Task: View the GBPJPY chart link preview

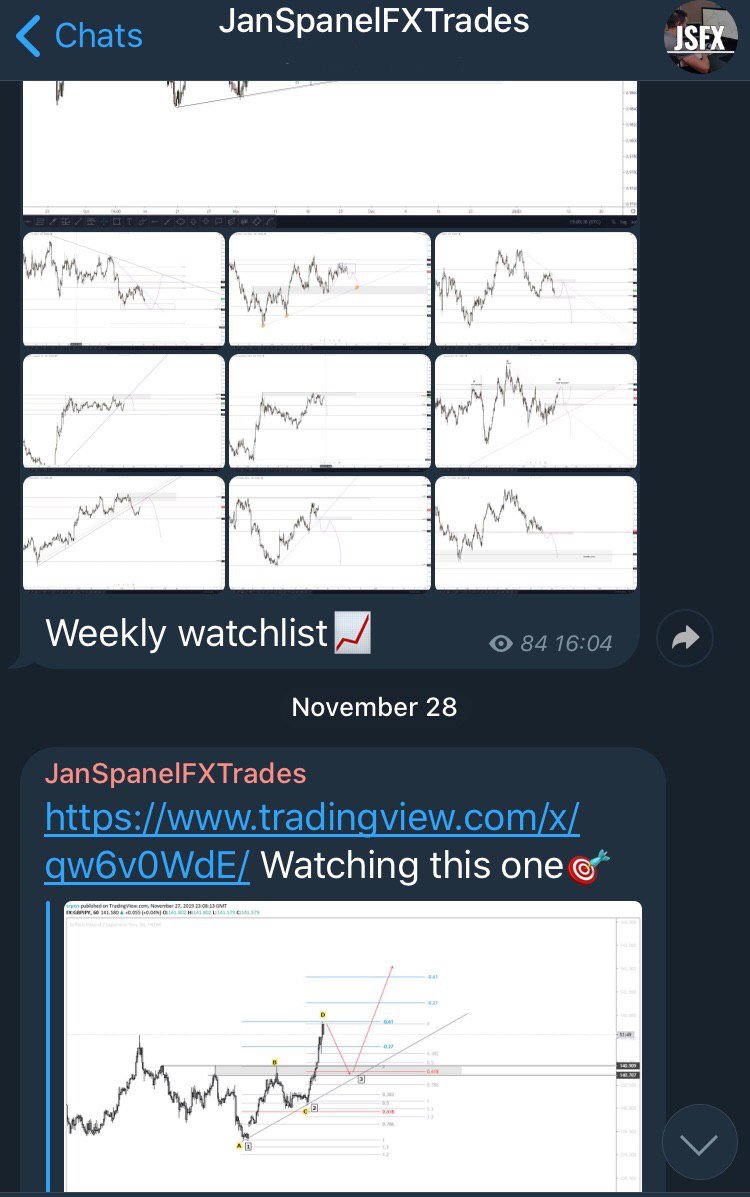Action: tap(345, 1045)
